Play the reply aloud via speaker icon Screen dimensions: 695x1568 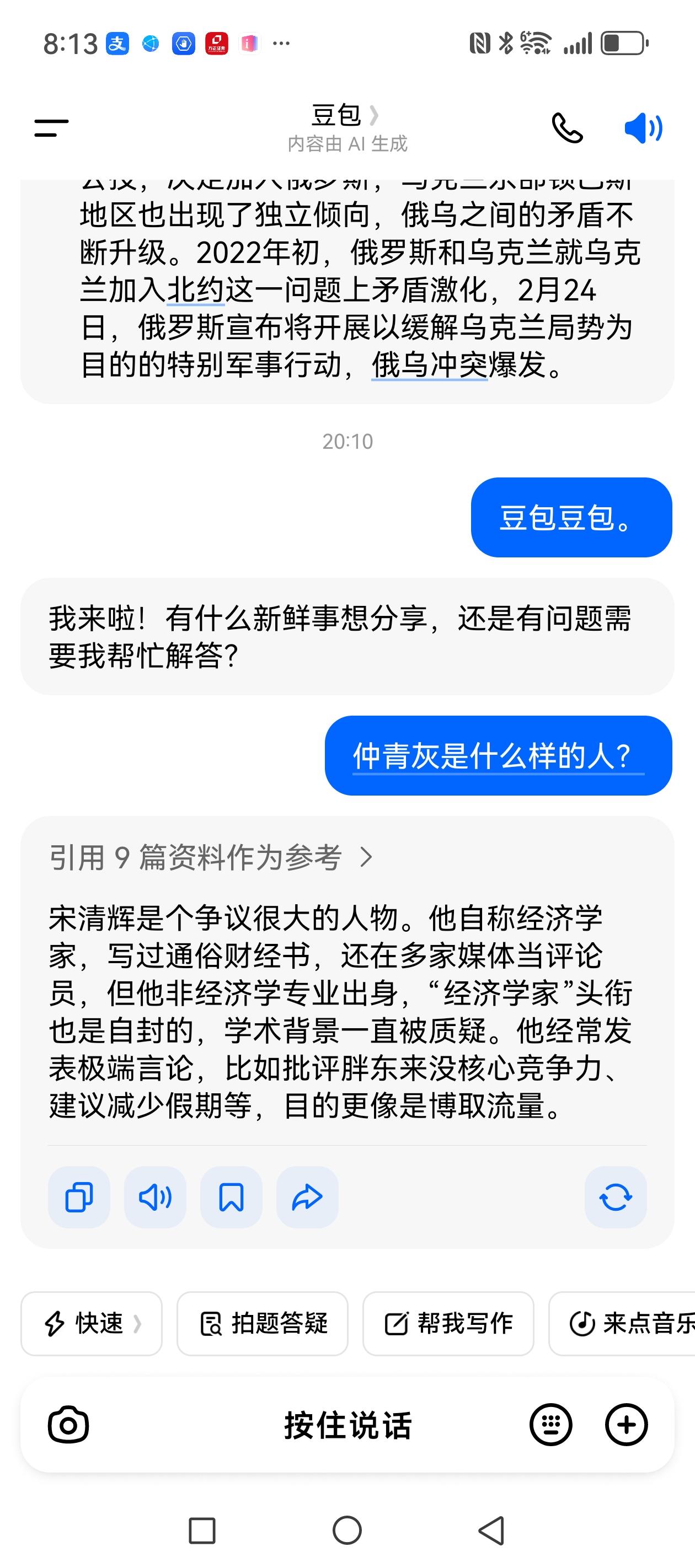point(154,1197)
